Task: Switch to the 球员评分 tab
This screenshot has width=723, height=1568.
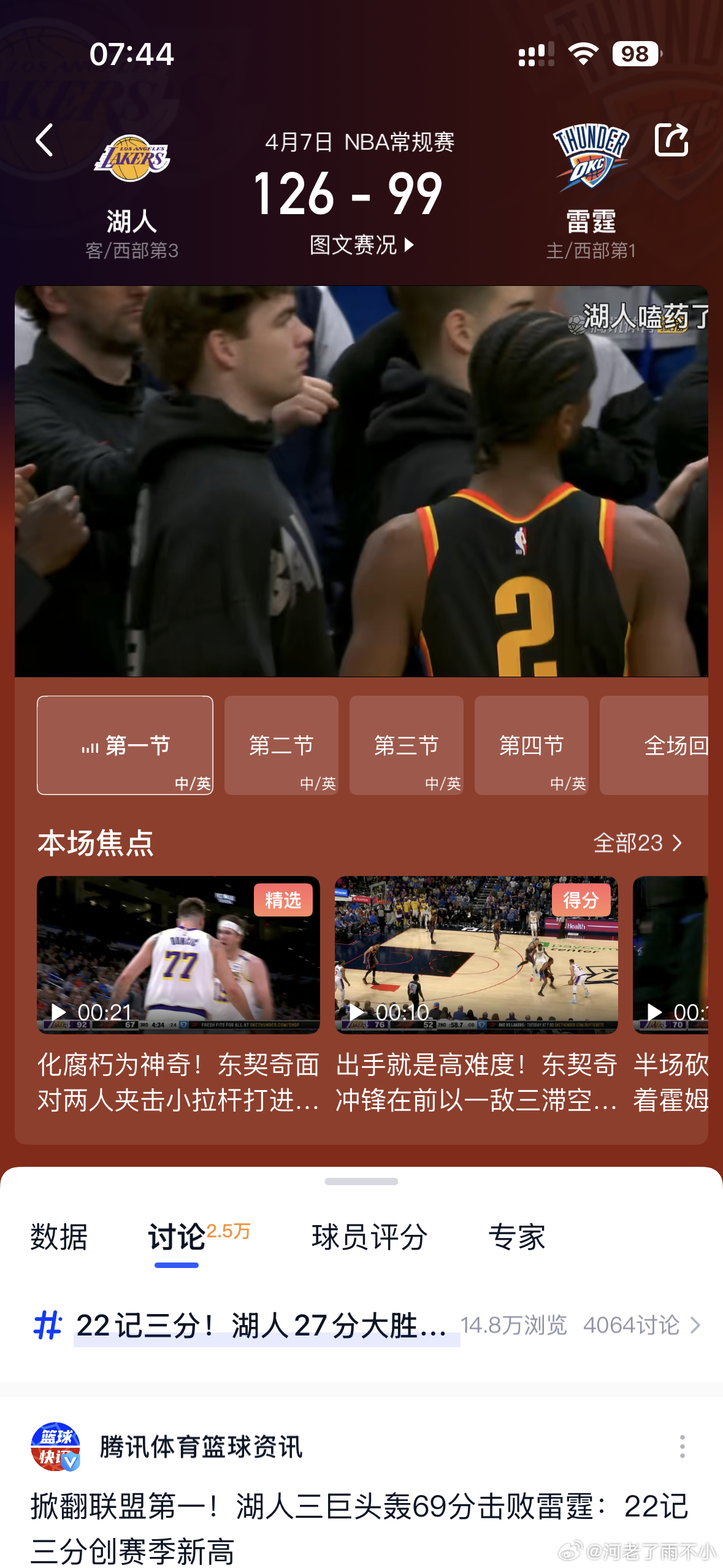Action: pyautogui.click(x=370, y=1237)
